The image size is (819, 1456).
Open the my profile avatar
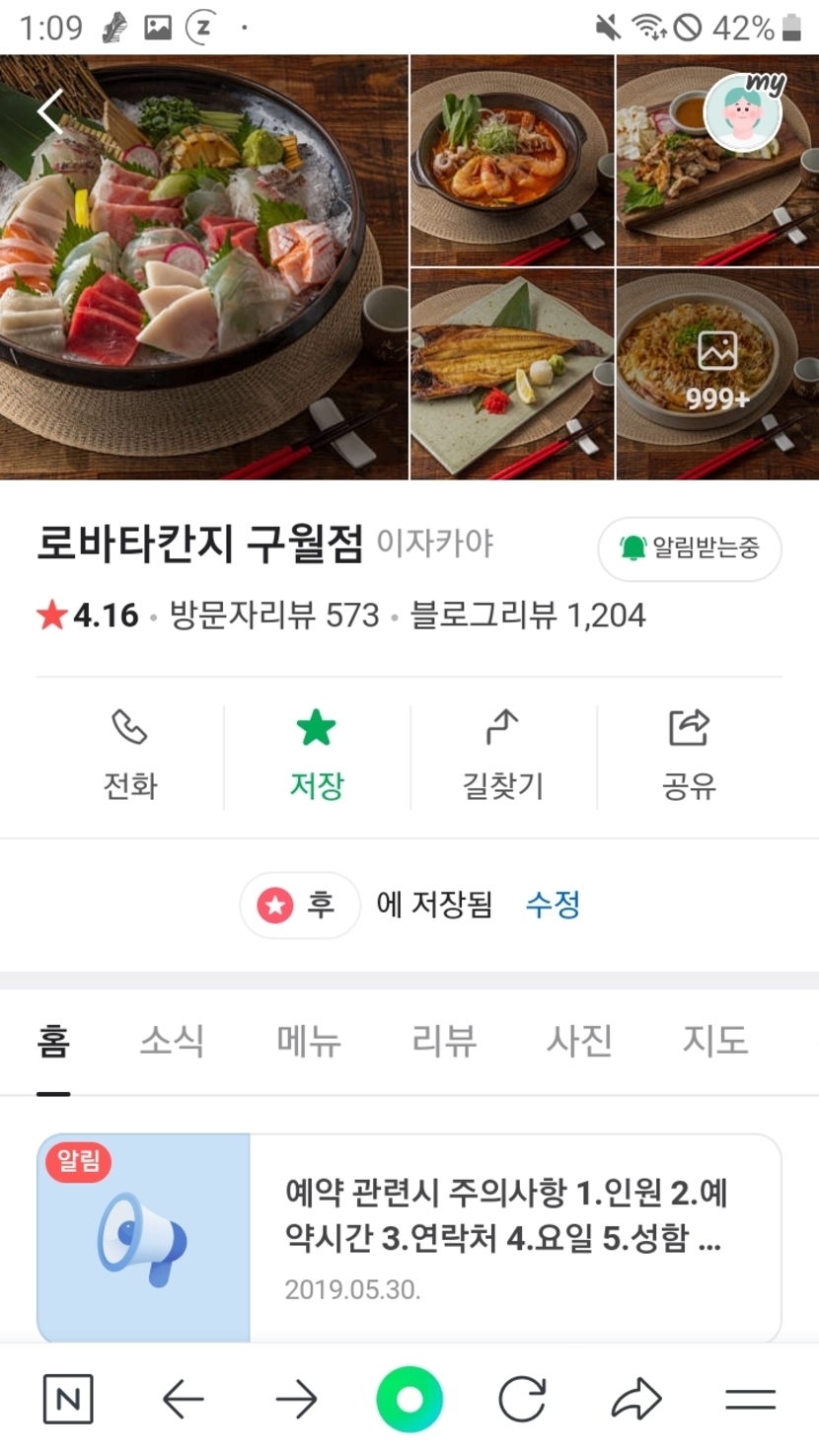click(744, 113)
